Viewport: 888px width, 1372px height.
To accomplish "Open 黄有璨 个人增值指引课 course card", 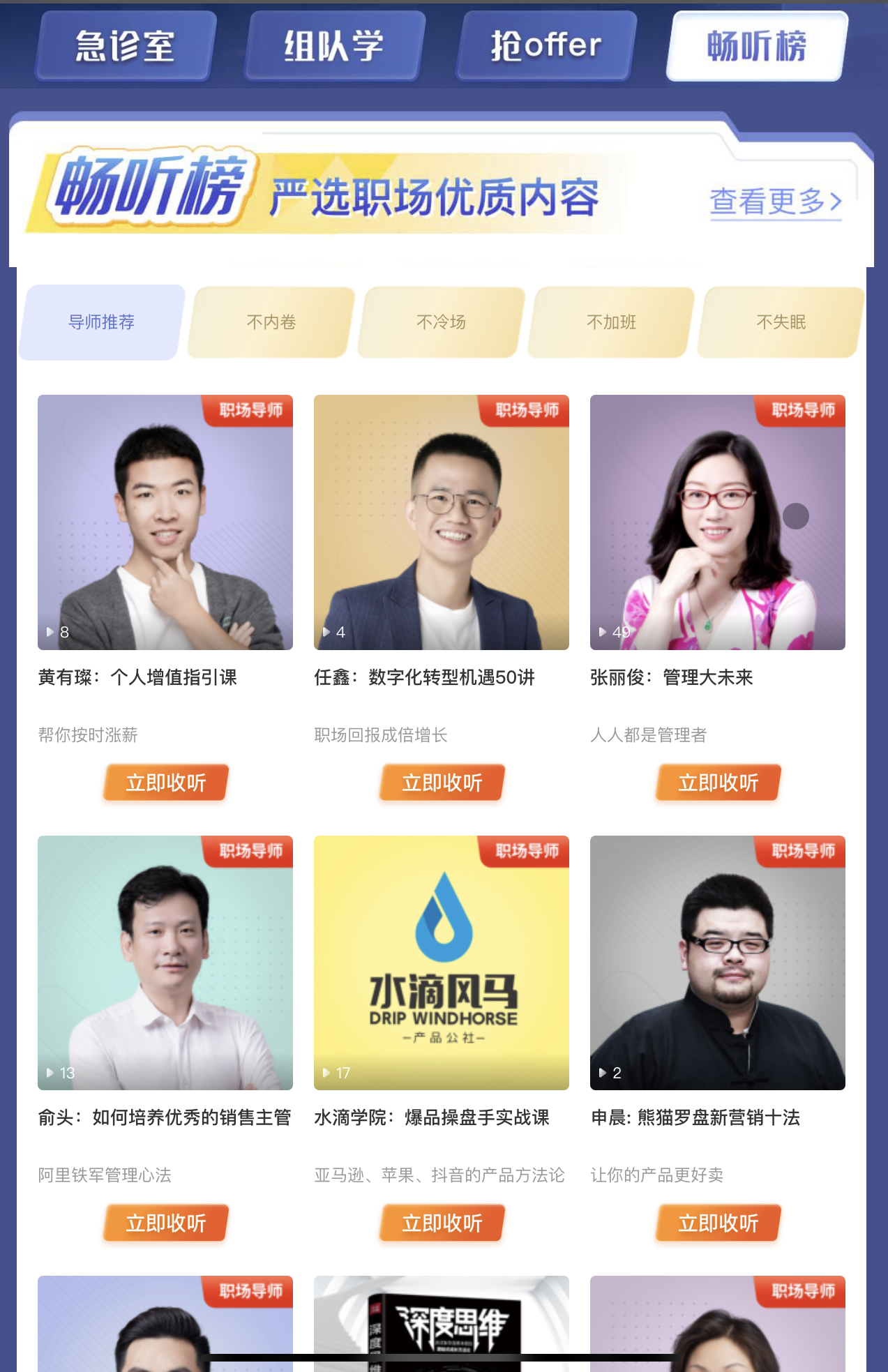I will [x=165, y=522].
